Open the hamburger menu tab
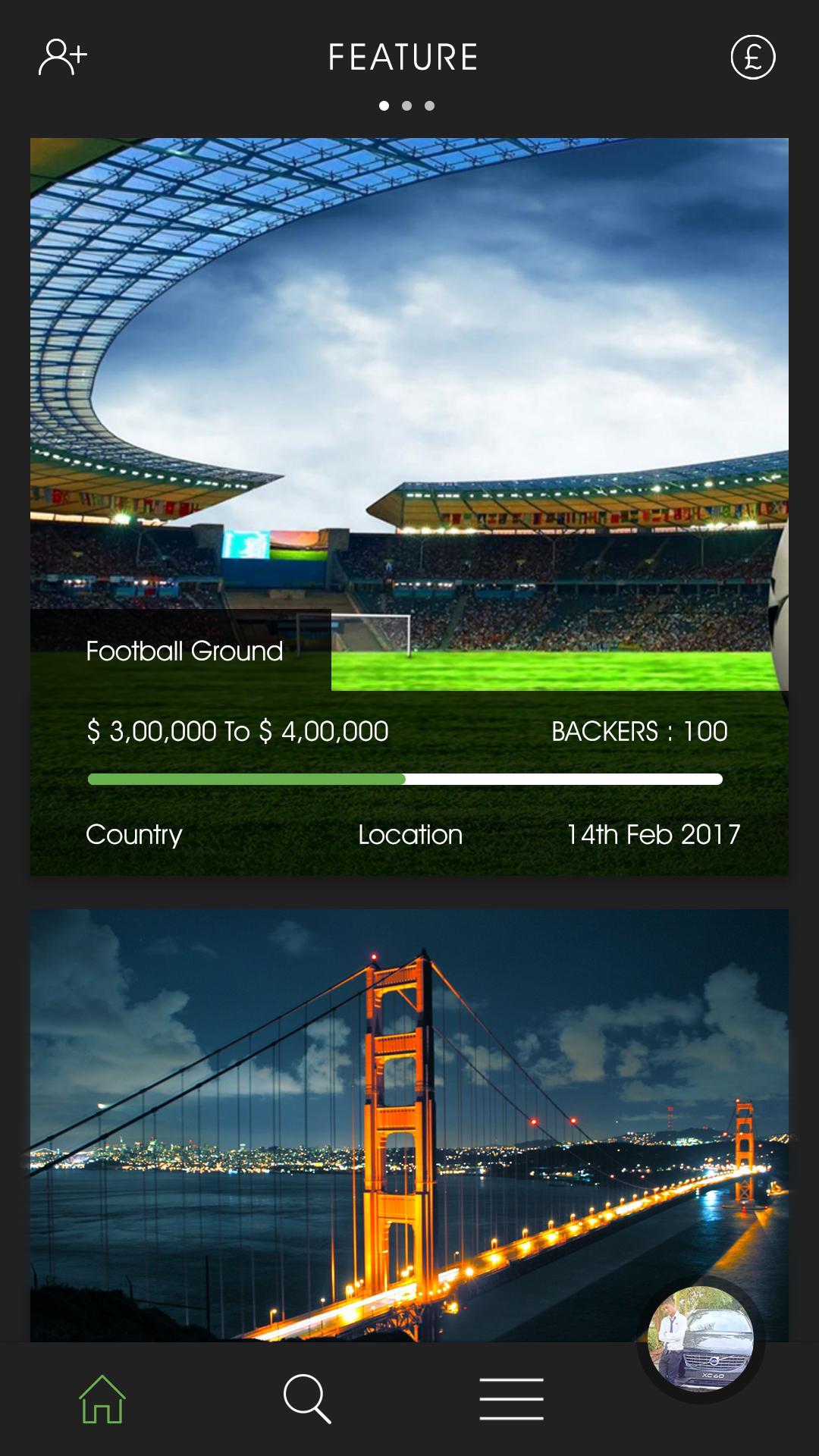Screen dimensions: 819x1456 511,1399
